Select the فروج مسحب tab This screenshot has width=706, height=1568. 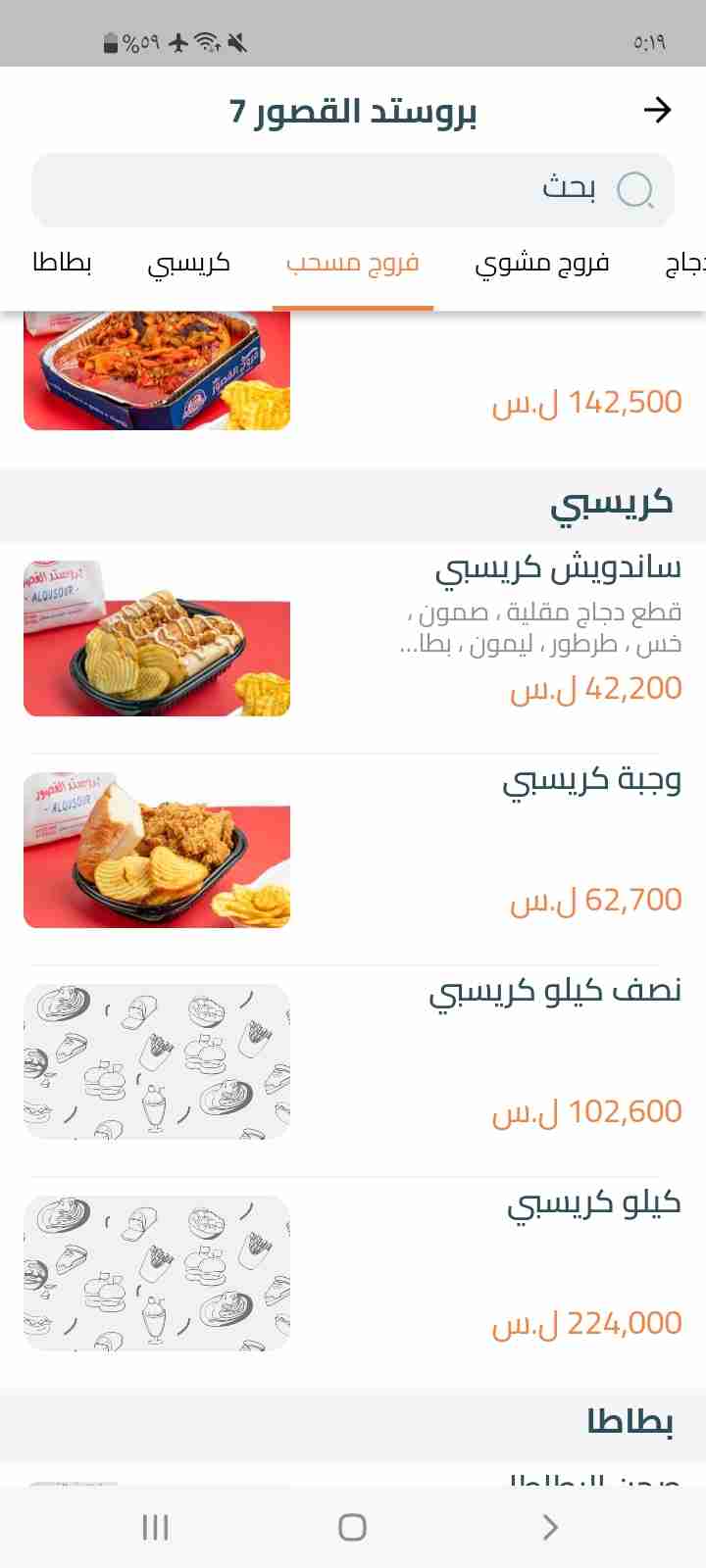353,263
